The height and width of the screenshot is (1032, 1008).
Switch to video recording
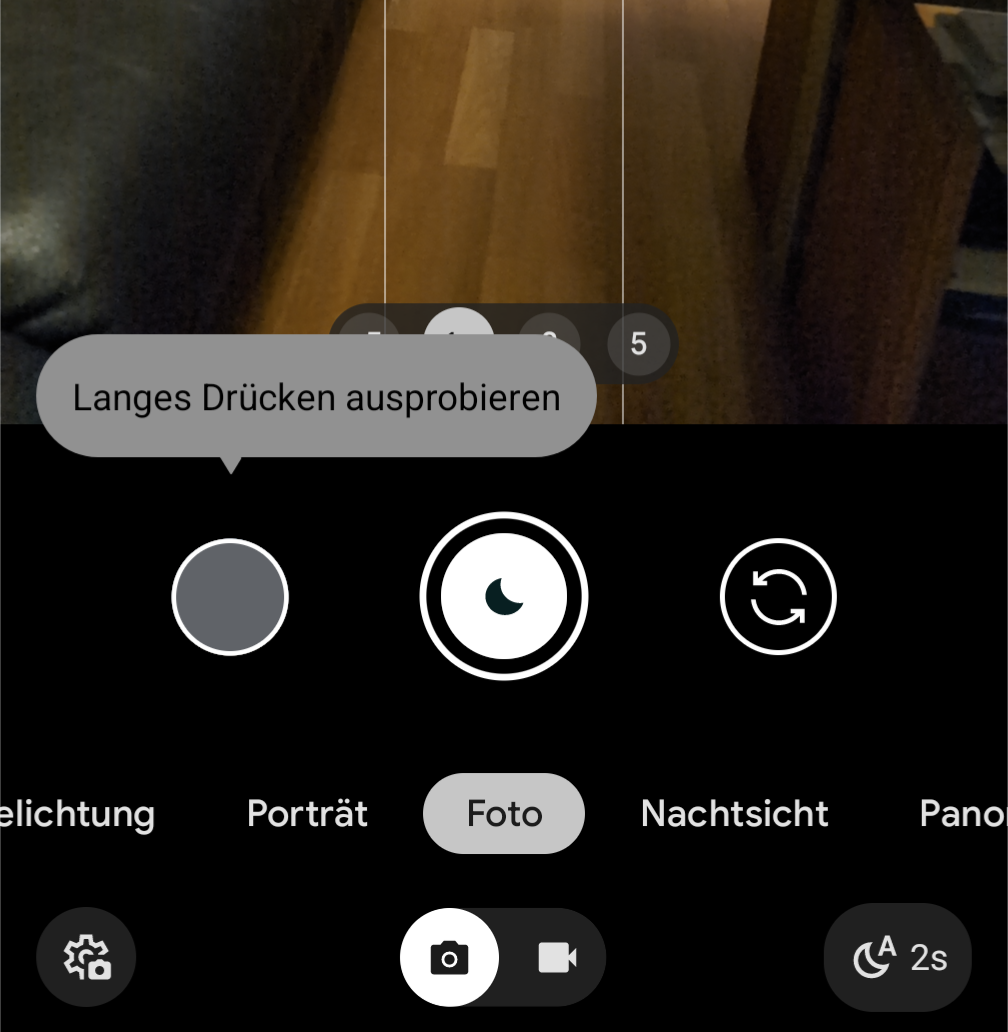pyautogui.click(x=556, y=958)
